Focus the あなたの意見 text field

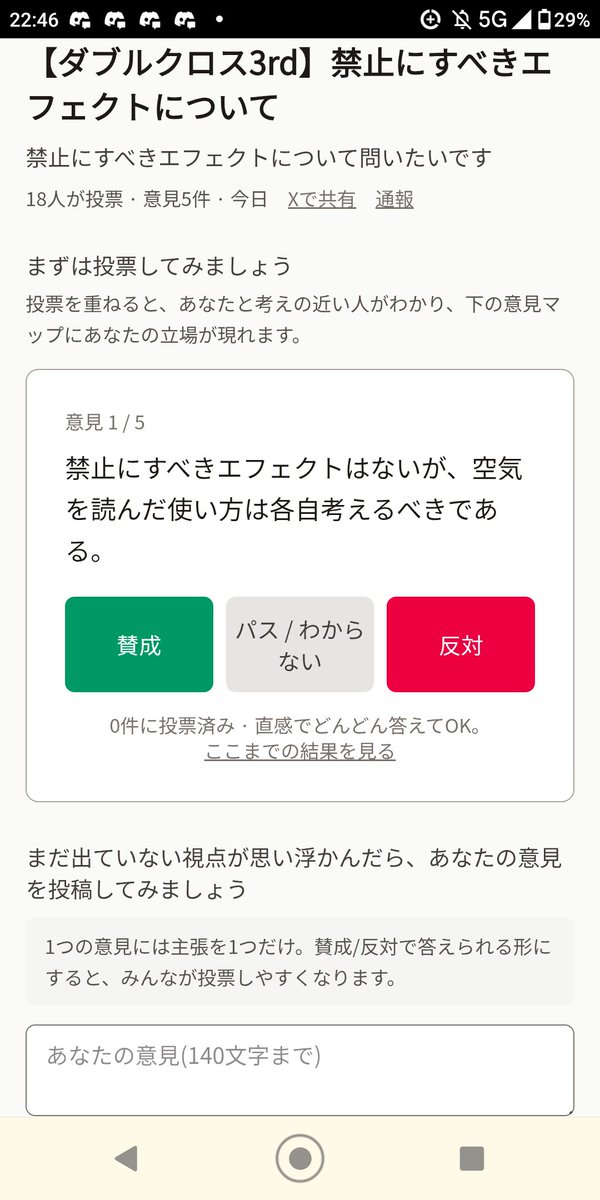tap(300, 1069)
